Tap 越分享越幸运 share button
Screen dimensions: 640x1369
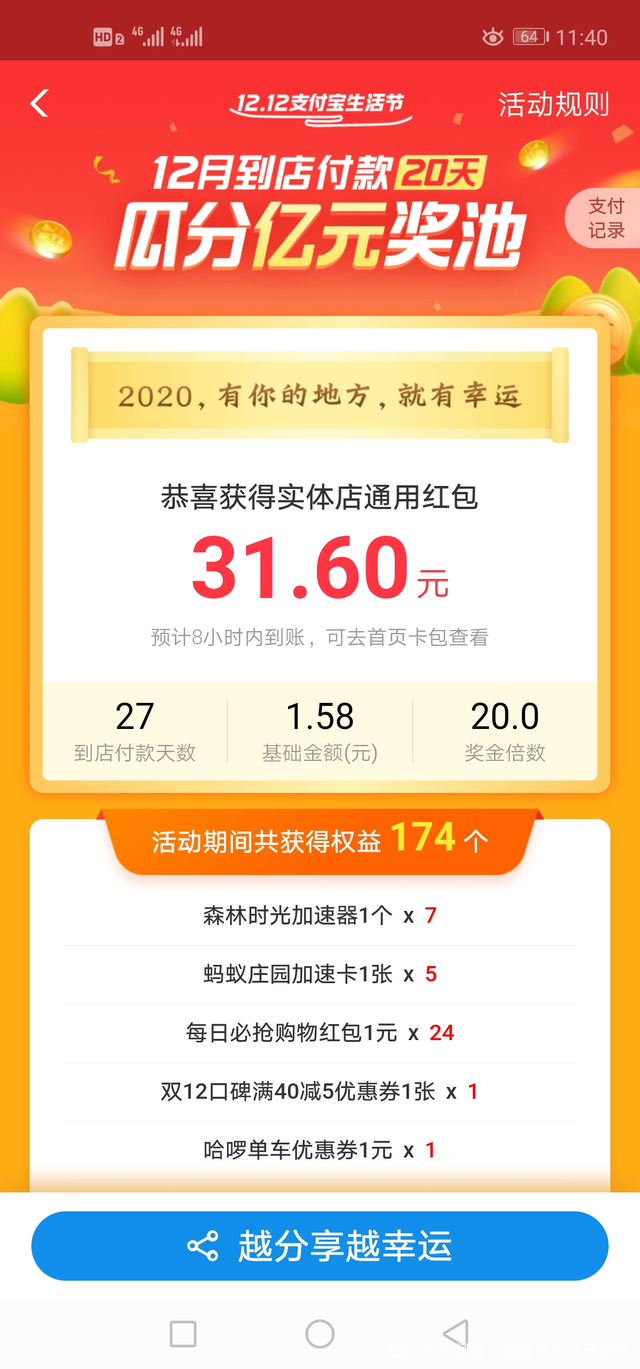[320, 1246]
